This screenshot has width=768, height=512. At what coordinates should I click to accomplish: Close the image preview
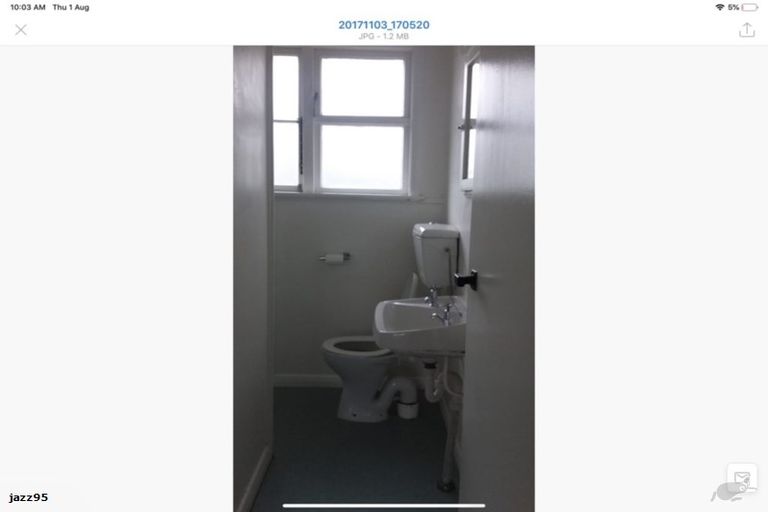pos(21,30)
